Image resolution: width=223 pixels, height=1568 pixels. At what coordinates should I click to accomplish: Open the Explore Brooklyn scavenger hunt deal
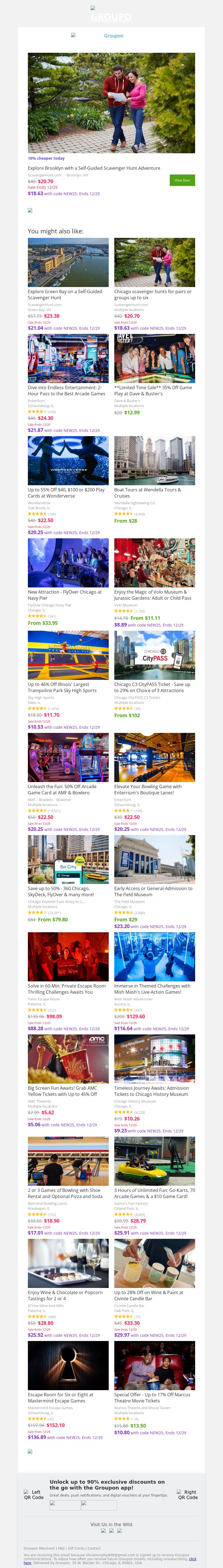[x=94, y=168]
